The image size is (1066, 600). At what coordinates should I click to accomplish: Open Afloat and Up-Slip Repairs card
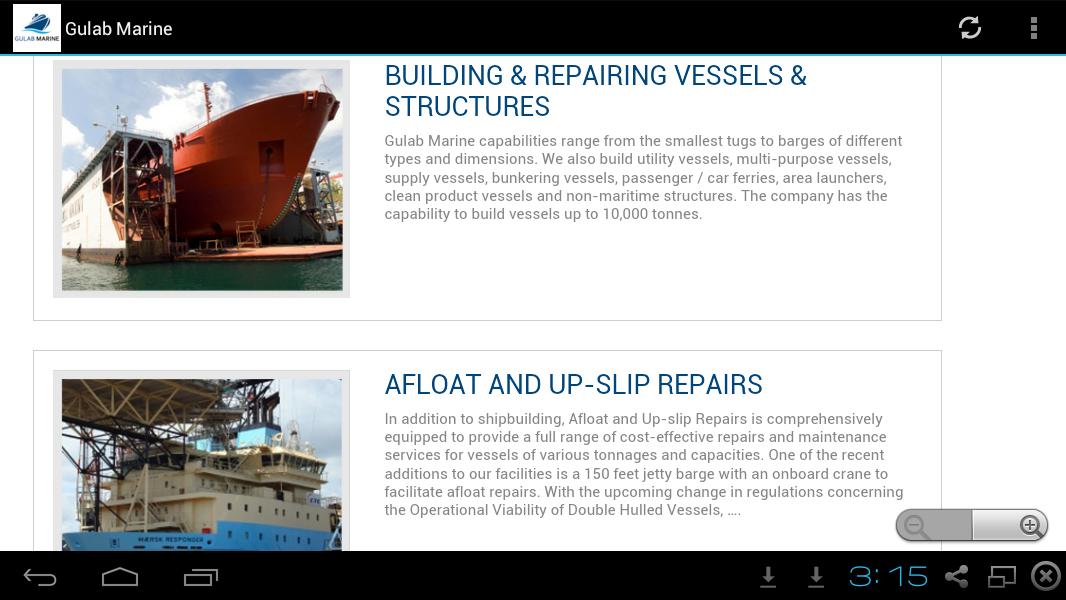pos(573,385)
